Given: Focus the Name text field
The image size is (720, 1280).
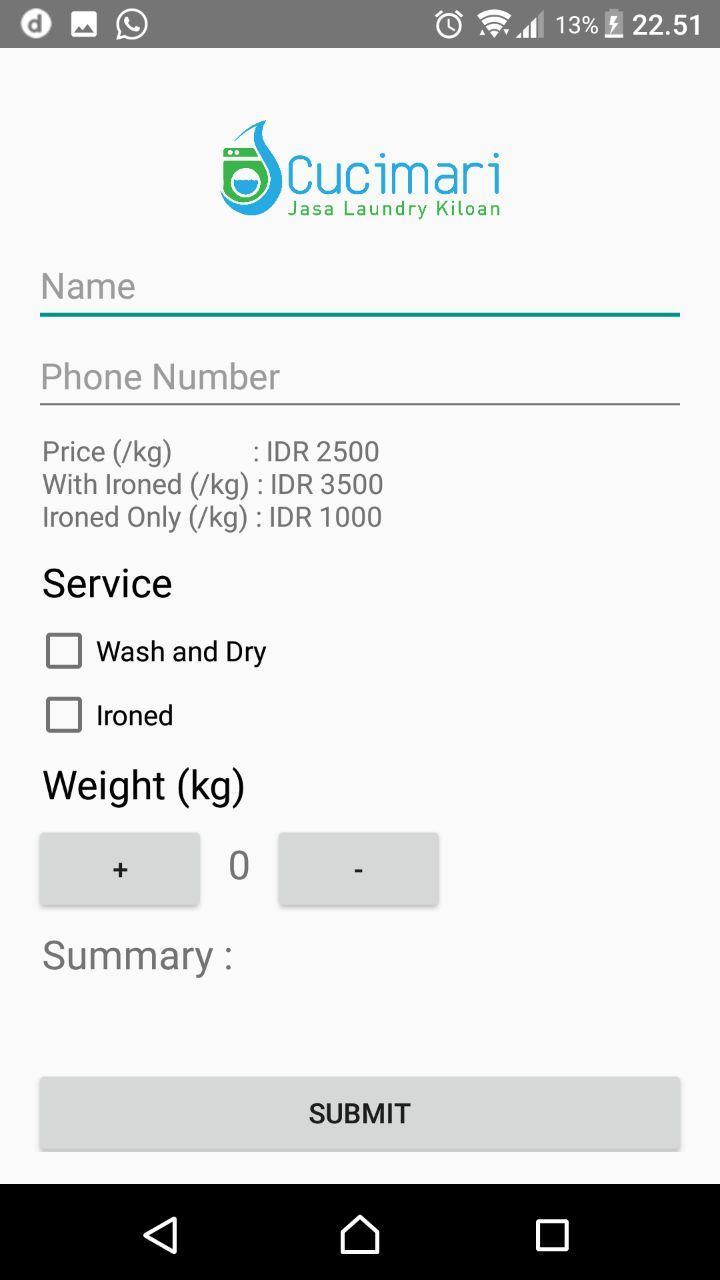Looking at the screenshot, I should click(x=360, y=287).
